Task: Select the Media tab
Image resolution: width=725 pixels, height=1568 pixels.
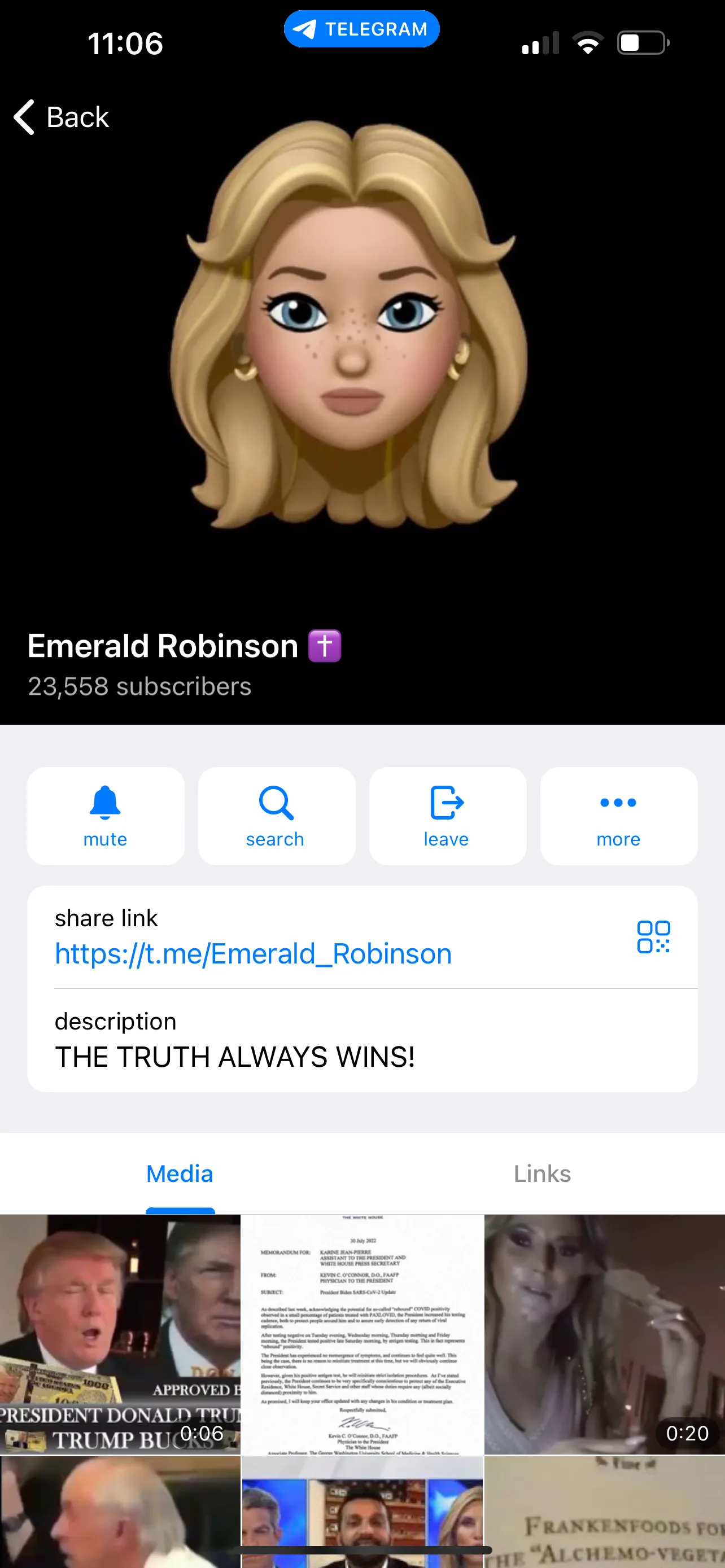Action: click(x=180, y=1173)
